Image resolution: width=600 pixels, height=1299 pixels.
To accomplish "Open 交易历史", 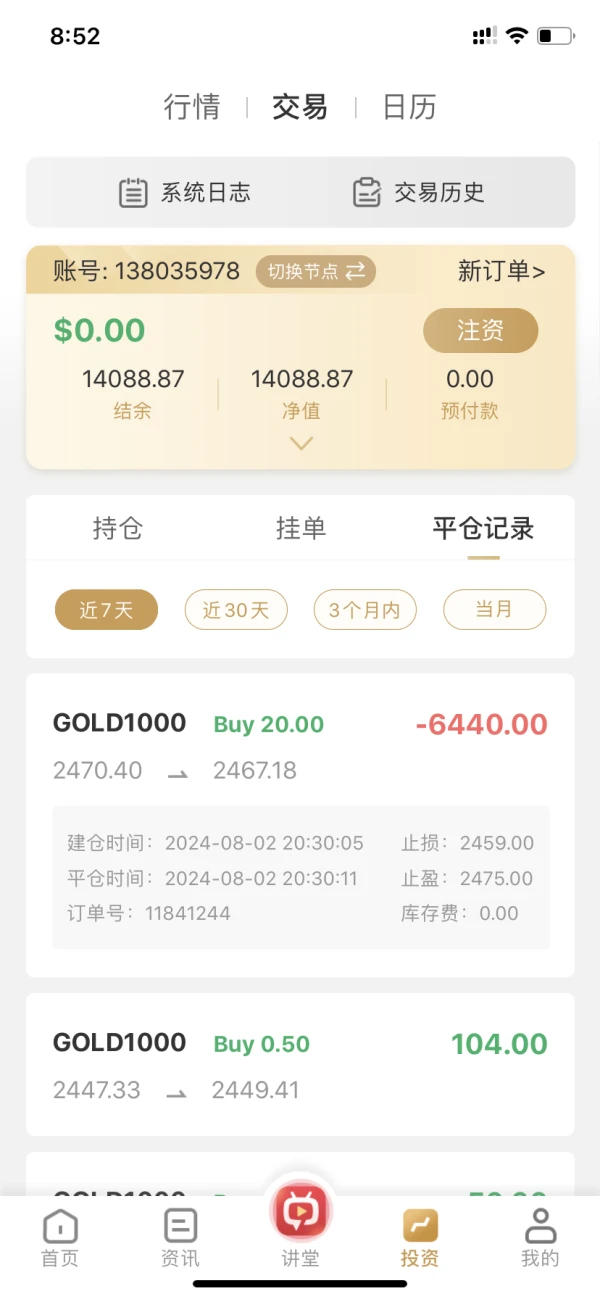I will click(419, 192).
